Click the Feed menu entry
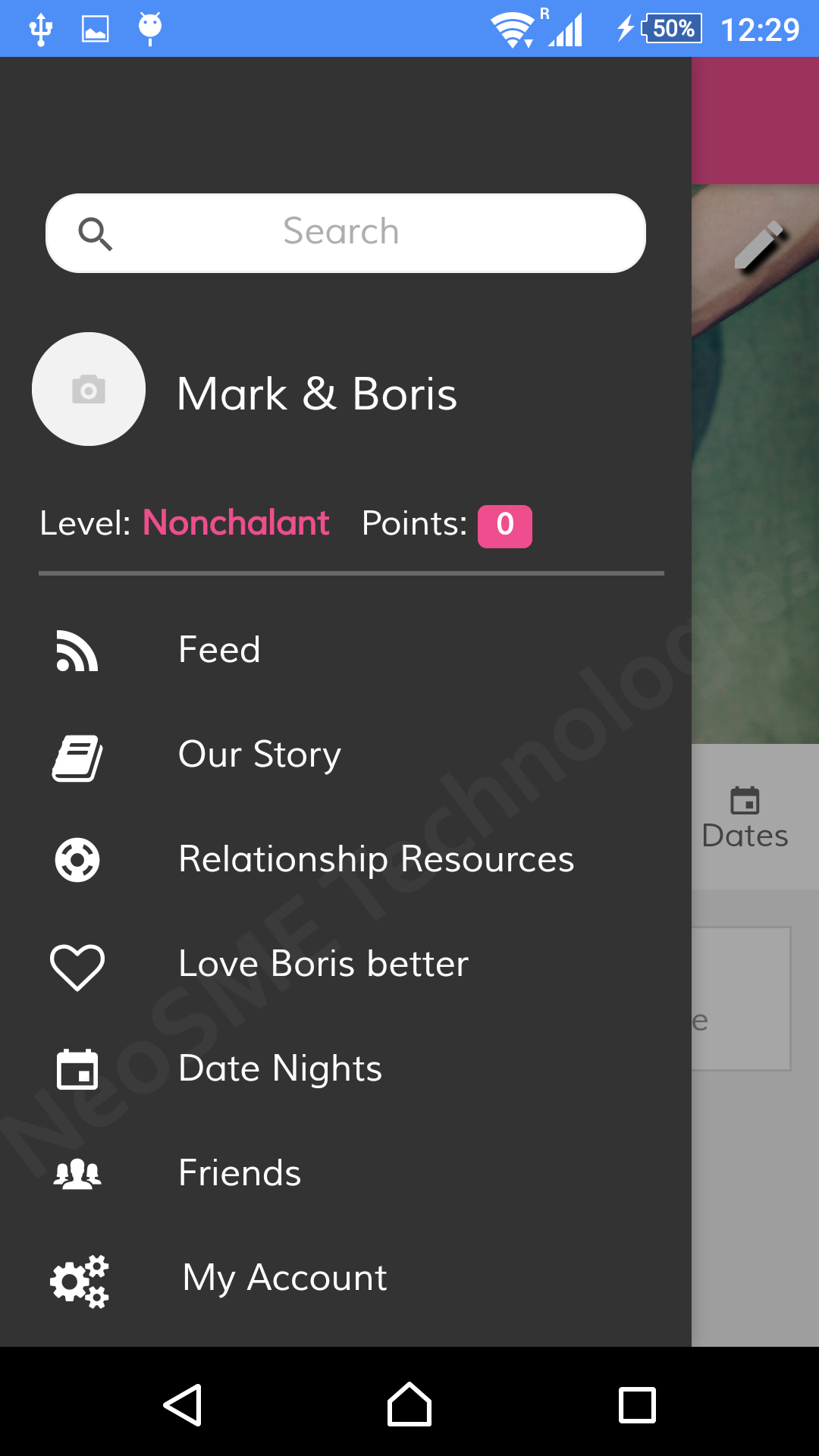 point(218,649)
